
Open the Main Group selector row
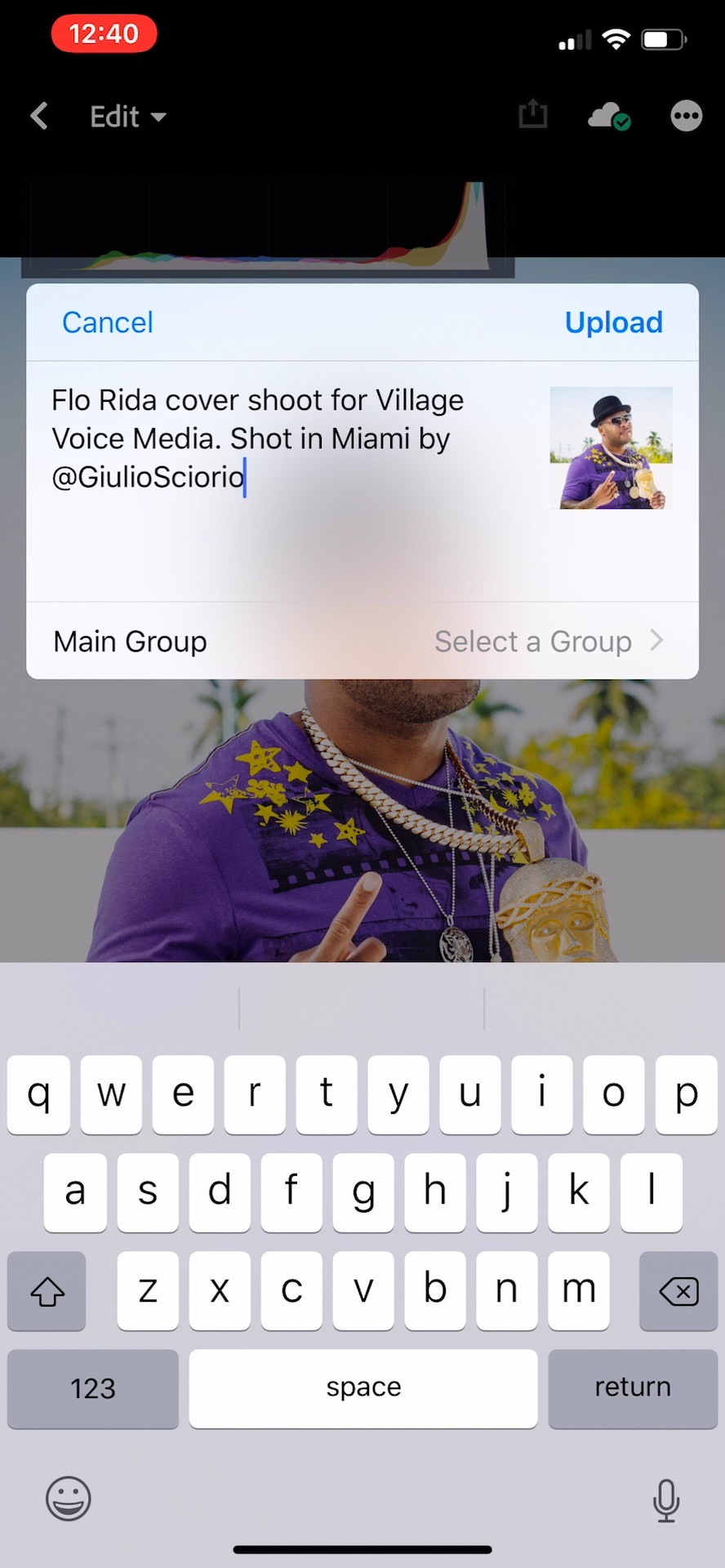tap(362, 642)
